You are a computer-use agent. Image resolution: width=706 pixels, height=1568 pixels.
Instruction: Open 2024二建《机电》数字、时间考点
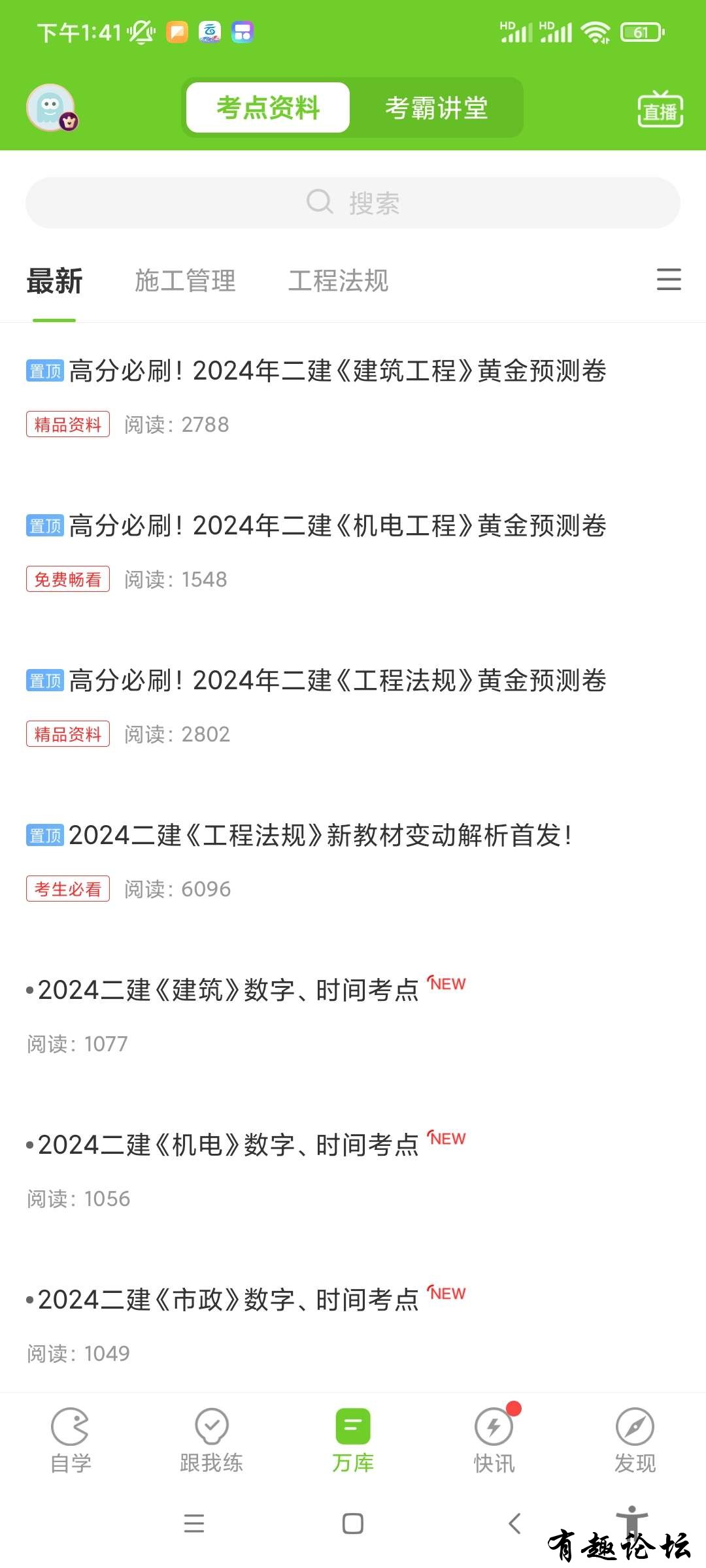(x=229, y=1145)
